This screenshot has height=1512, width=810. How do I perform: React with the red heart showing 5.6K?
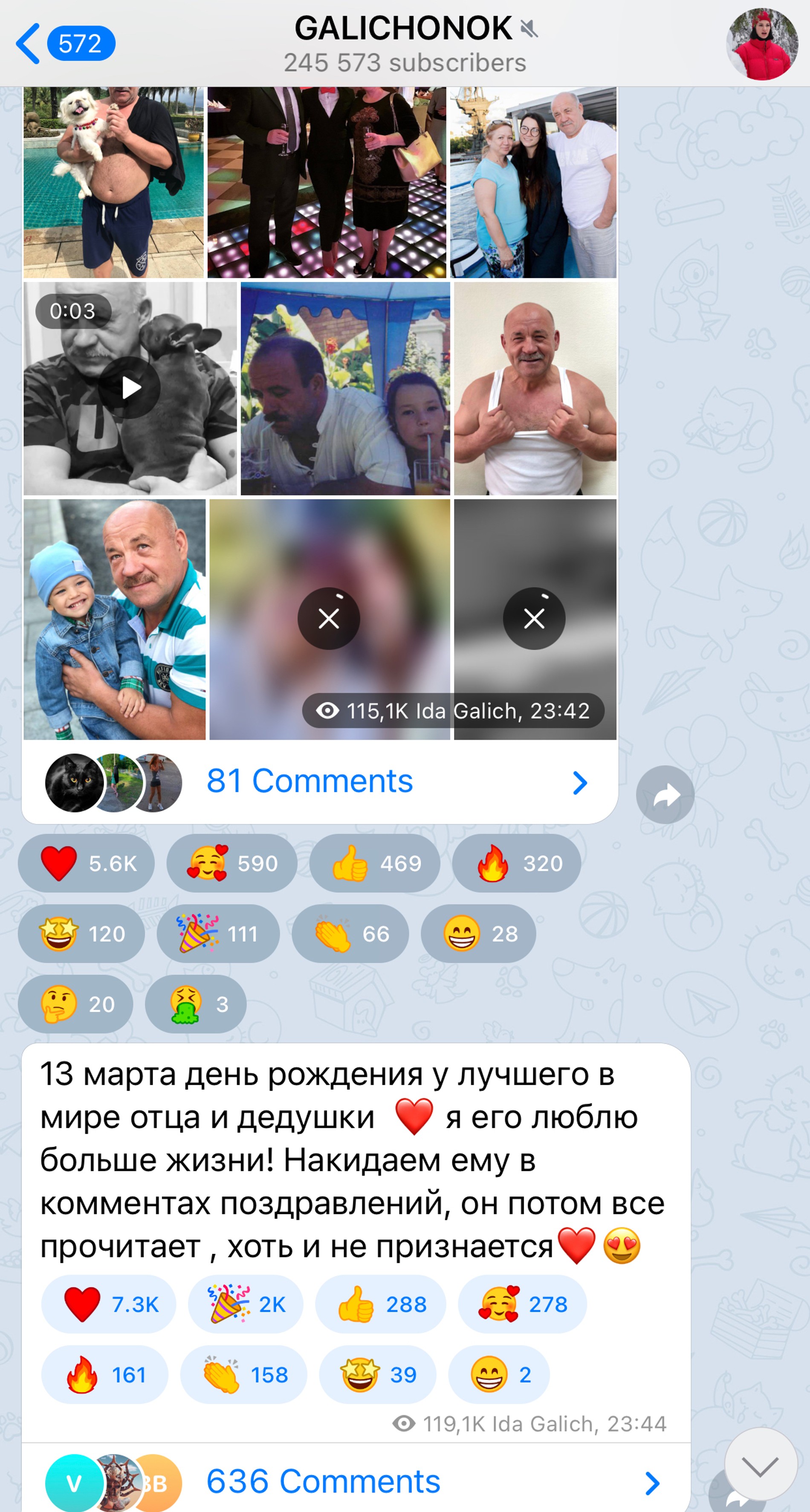point(86,863)
